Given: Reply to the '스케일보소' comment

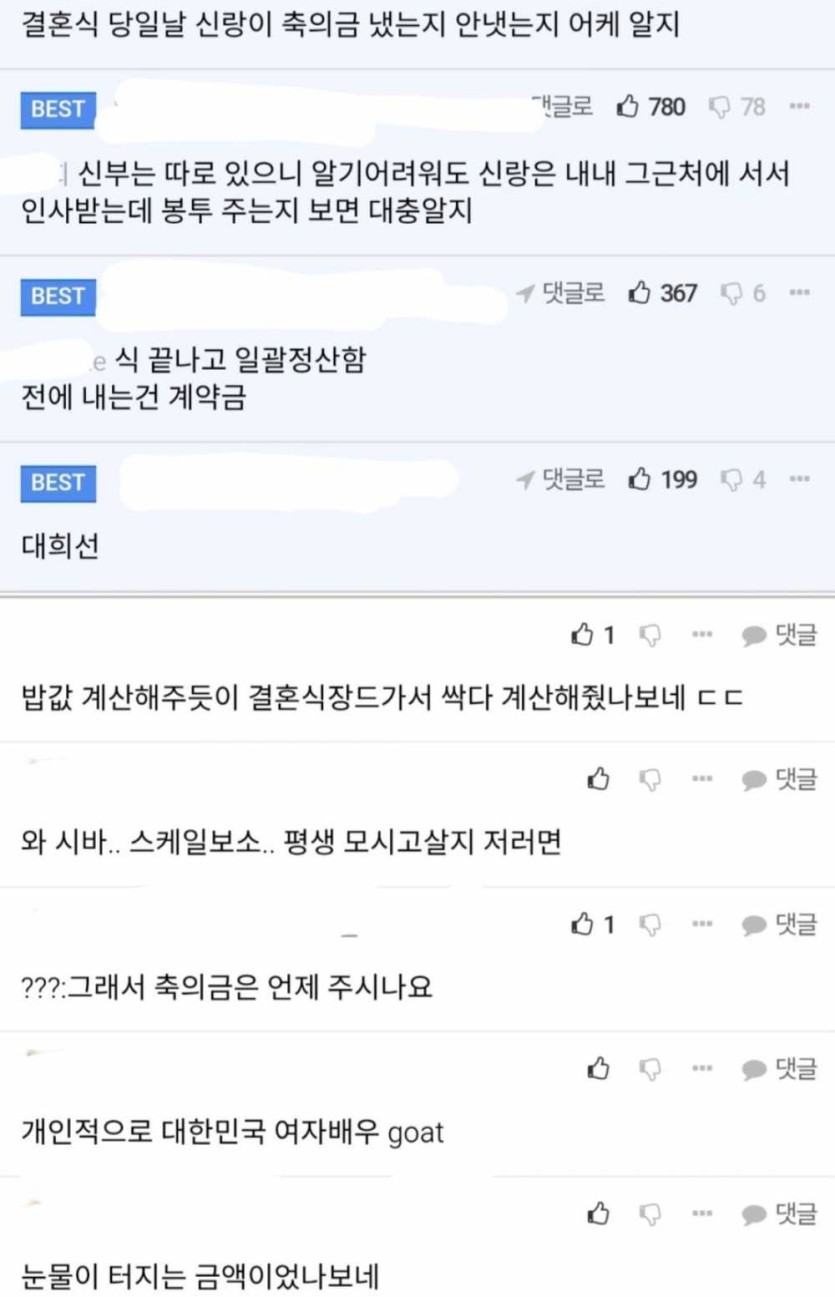Looking at the screenshot, I should [779, 779].
